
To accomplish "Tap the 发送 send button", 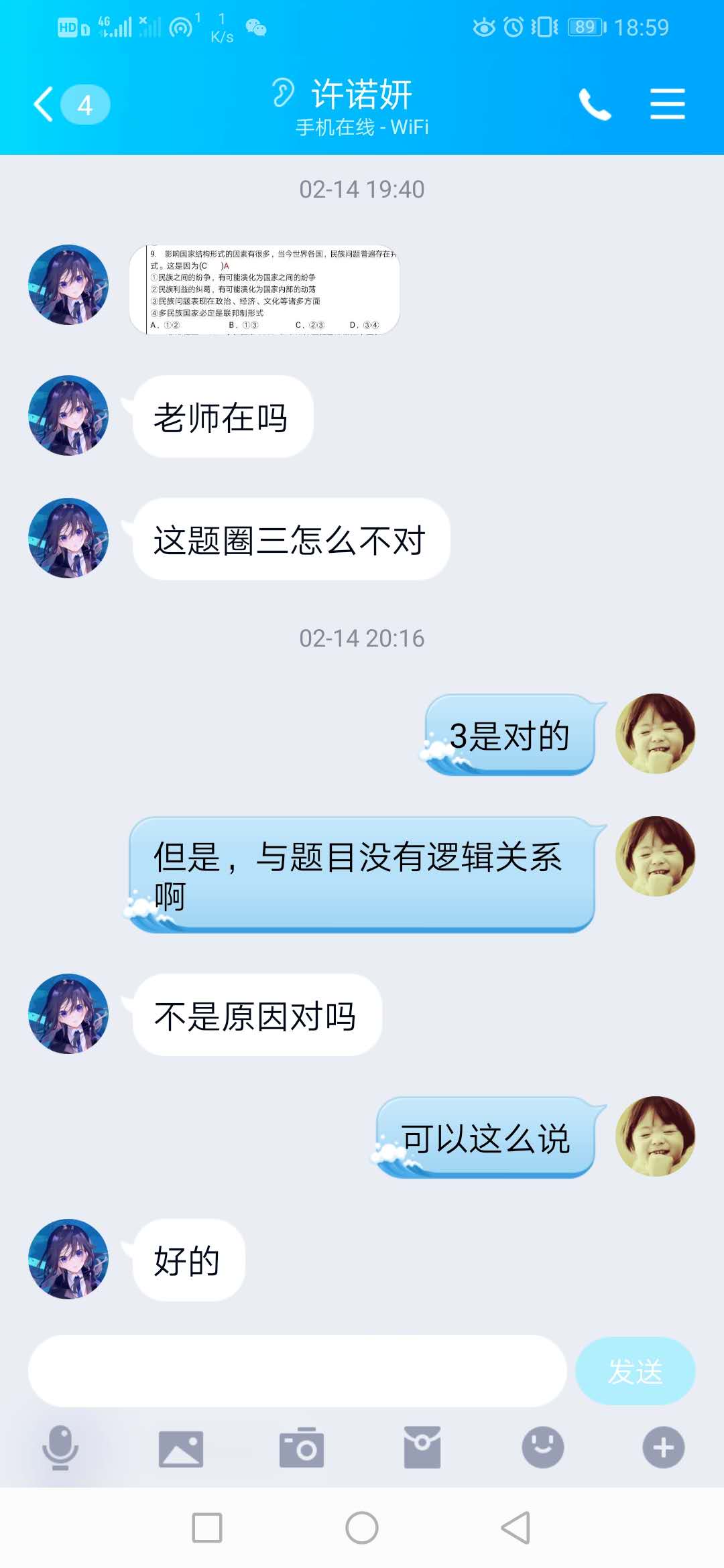I will (x=635, y=1370).
